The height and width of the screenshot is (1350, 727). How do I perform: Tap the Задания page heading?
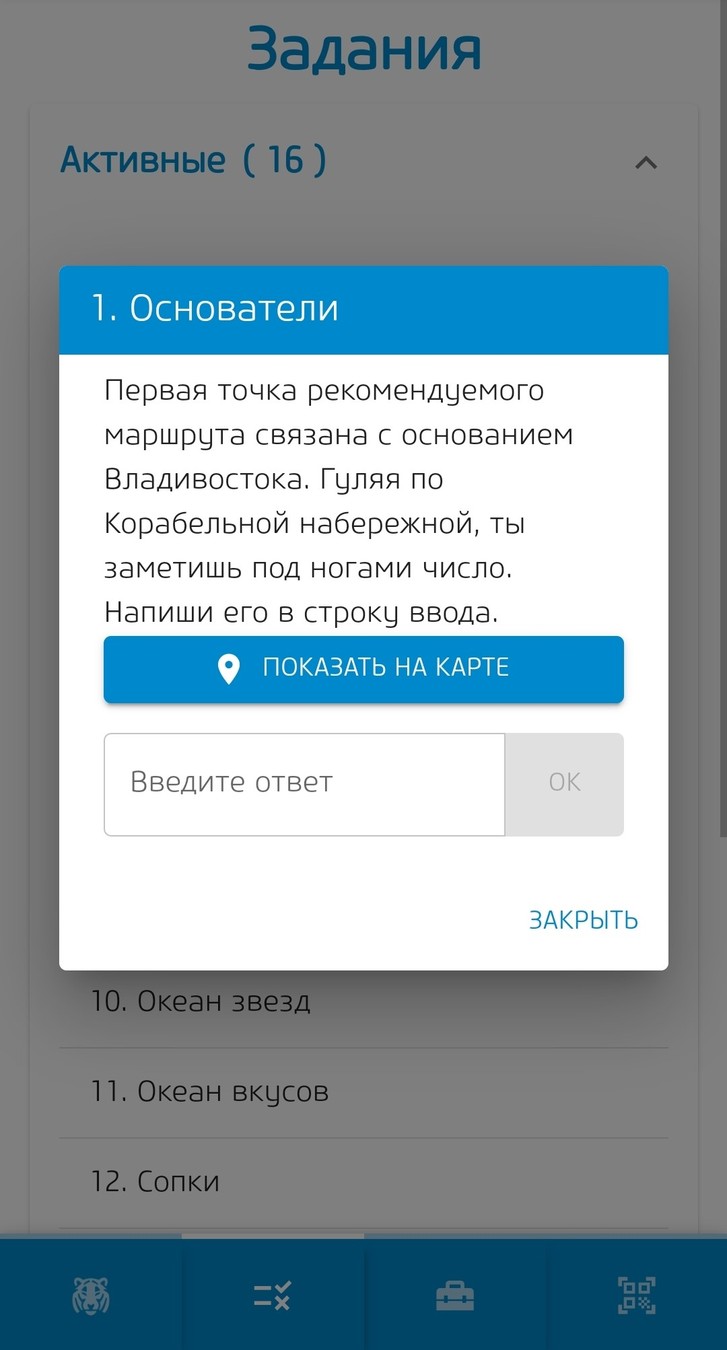click(x=363, y=45)
